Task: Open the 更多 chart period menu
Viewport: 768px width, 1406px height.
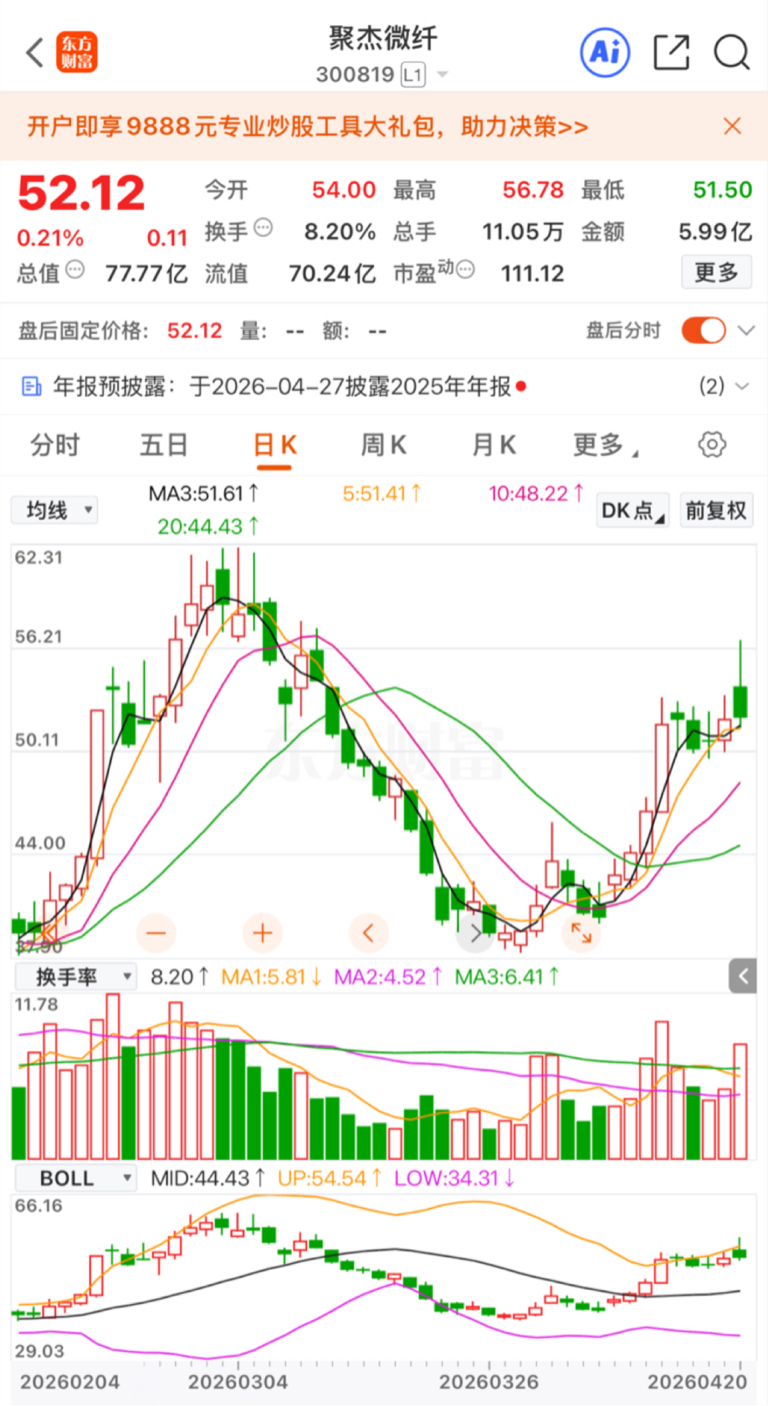Action: (604, 445)
